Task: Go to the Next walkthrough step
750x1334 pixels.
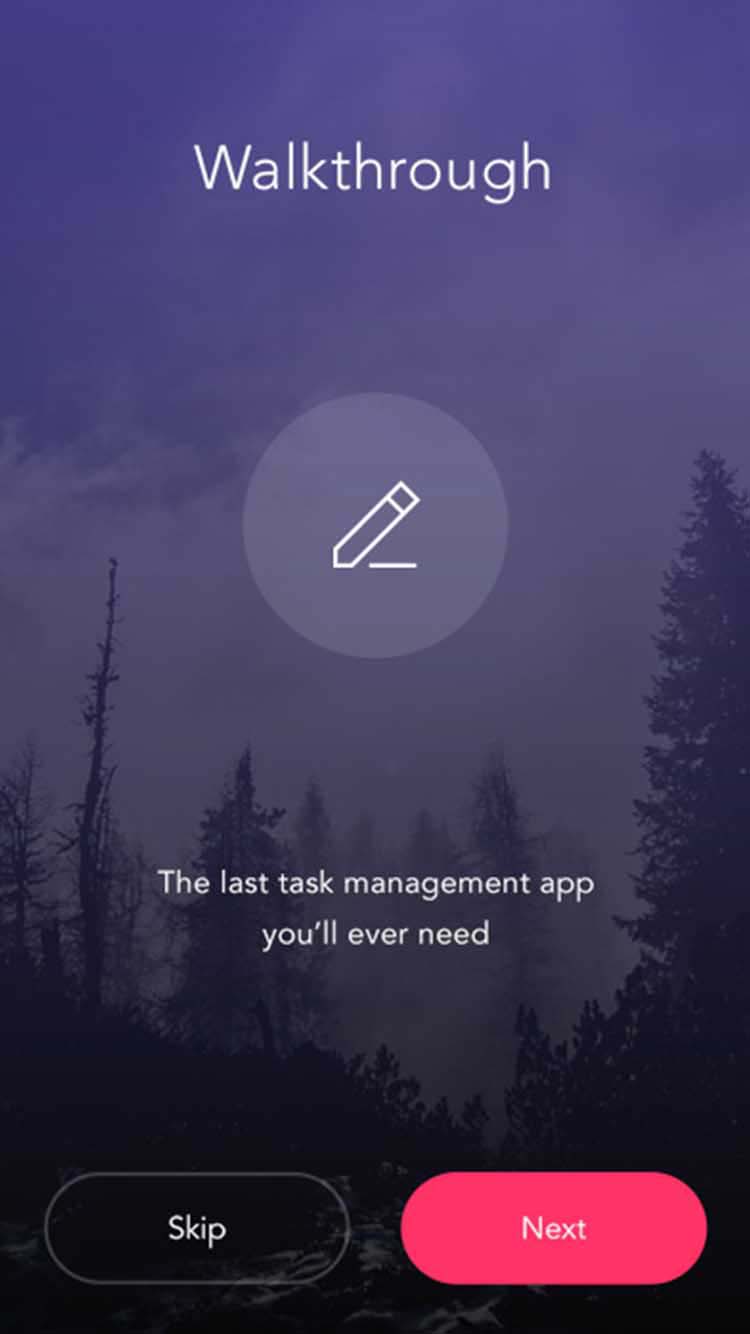Action: (x=553, y=1228)
